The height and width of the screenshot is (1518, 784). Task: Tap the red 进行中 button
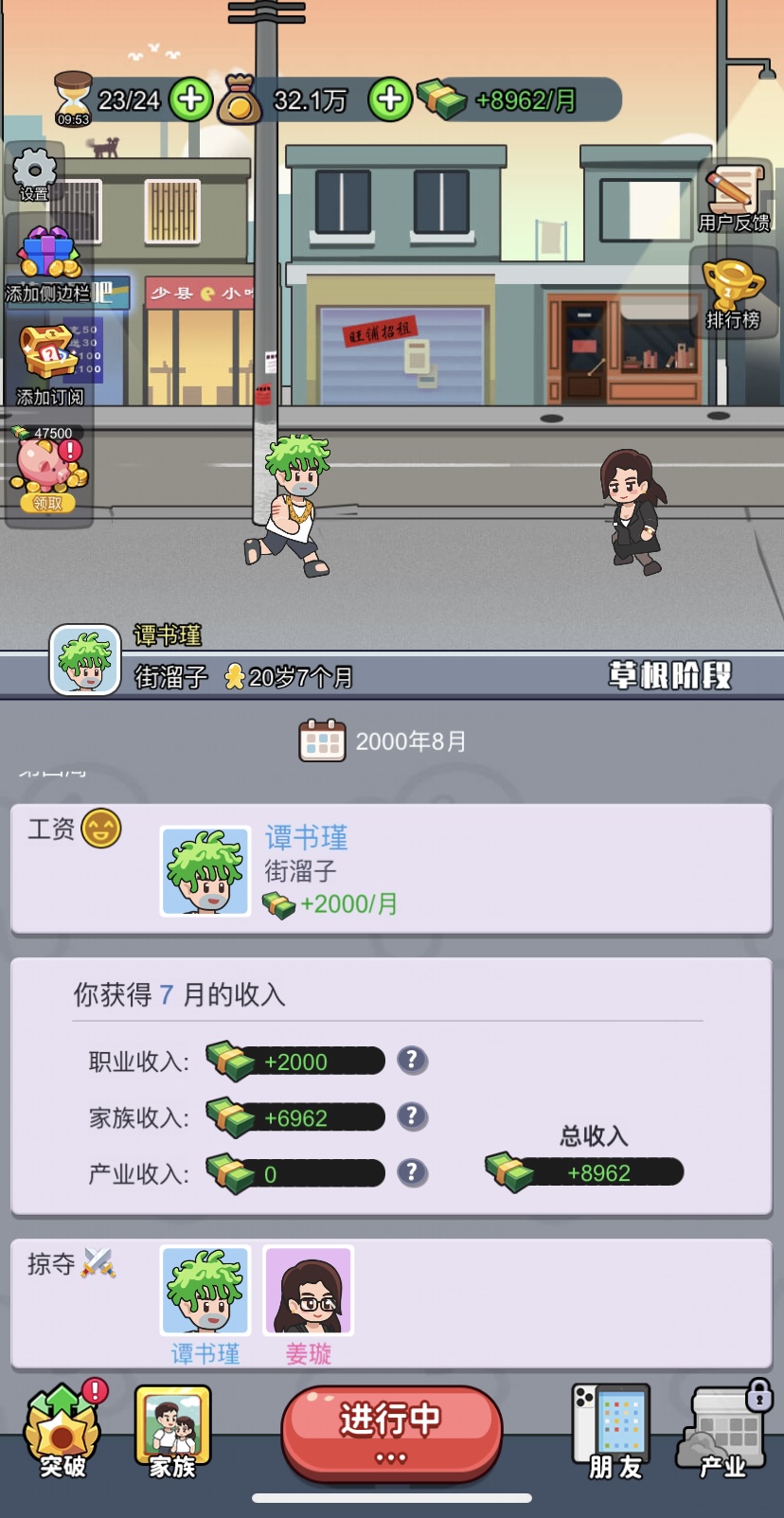(391, 1430)
